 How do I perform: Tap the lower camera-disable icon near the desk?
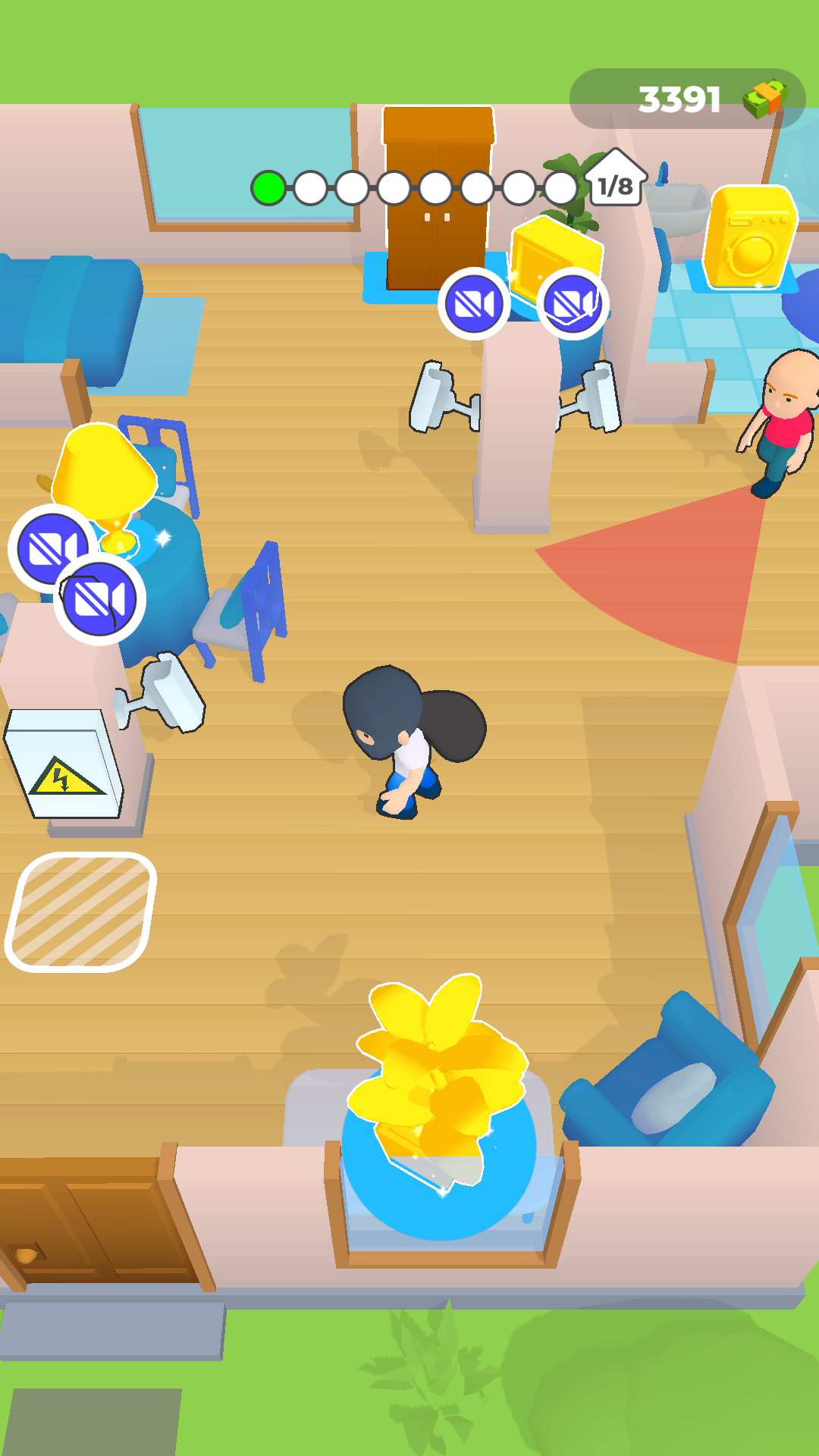pos(99,599)
